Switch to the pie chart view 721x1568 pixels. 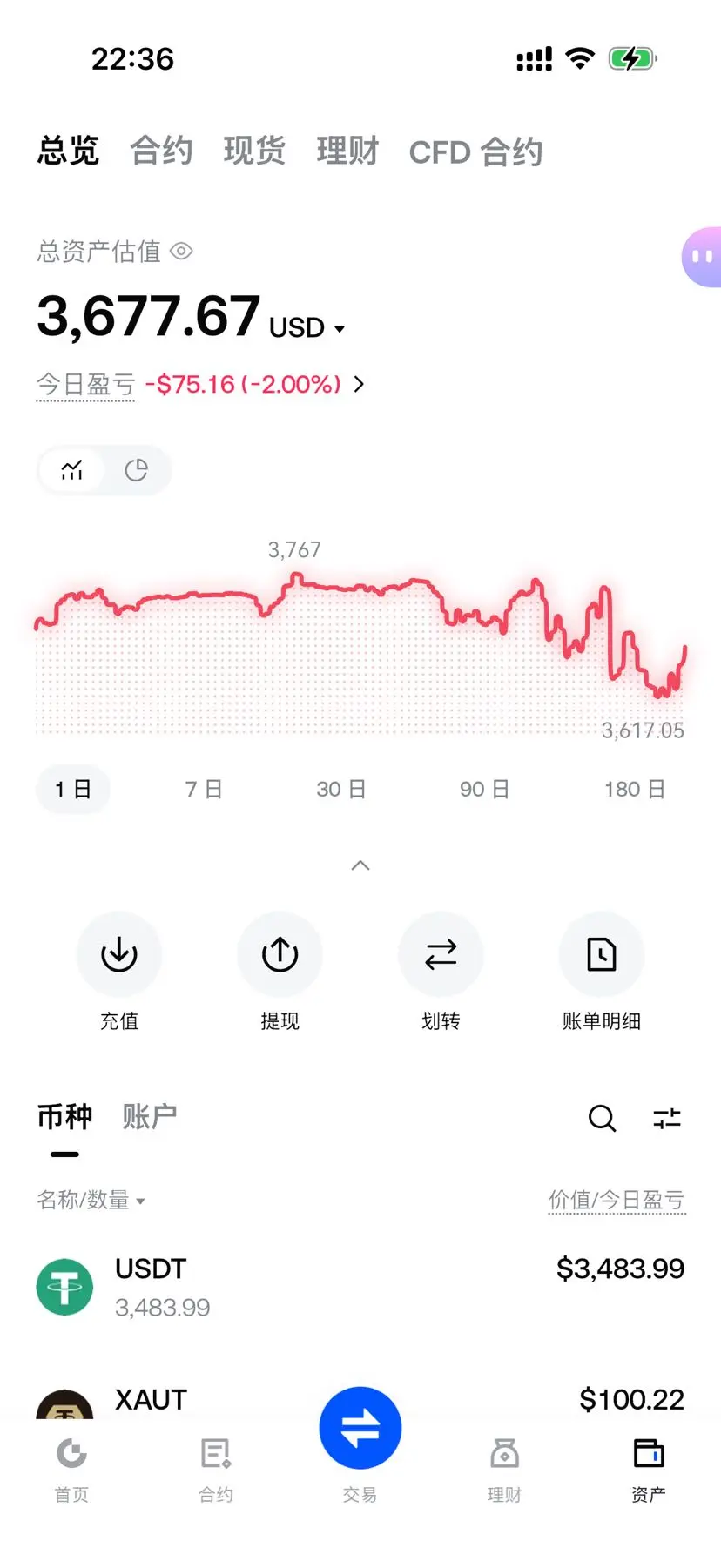point(136,470)
